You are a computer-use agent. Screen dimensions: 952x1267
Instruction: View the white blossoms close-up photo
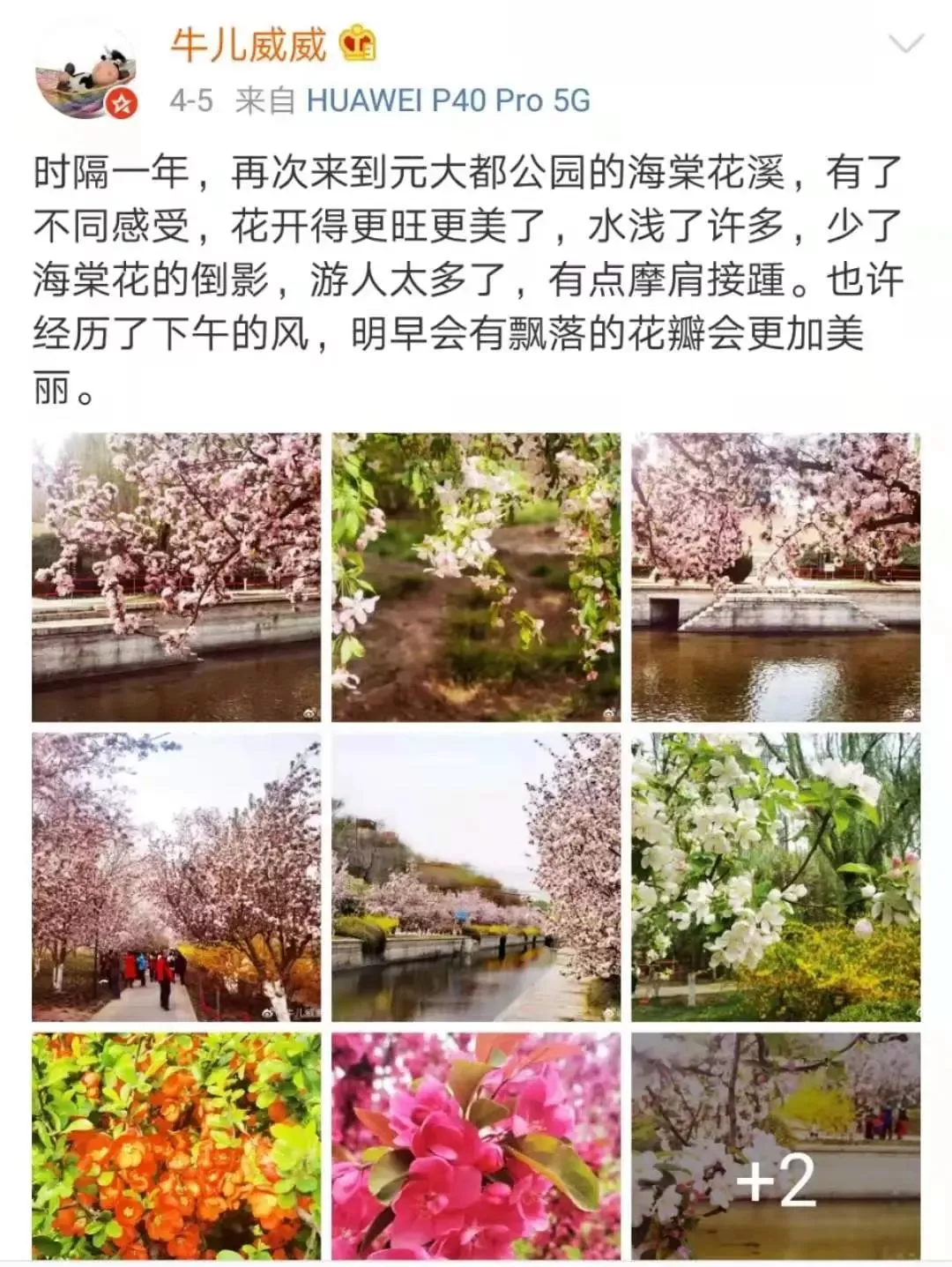(776, 877)
